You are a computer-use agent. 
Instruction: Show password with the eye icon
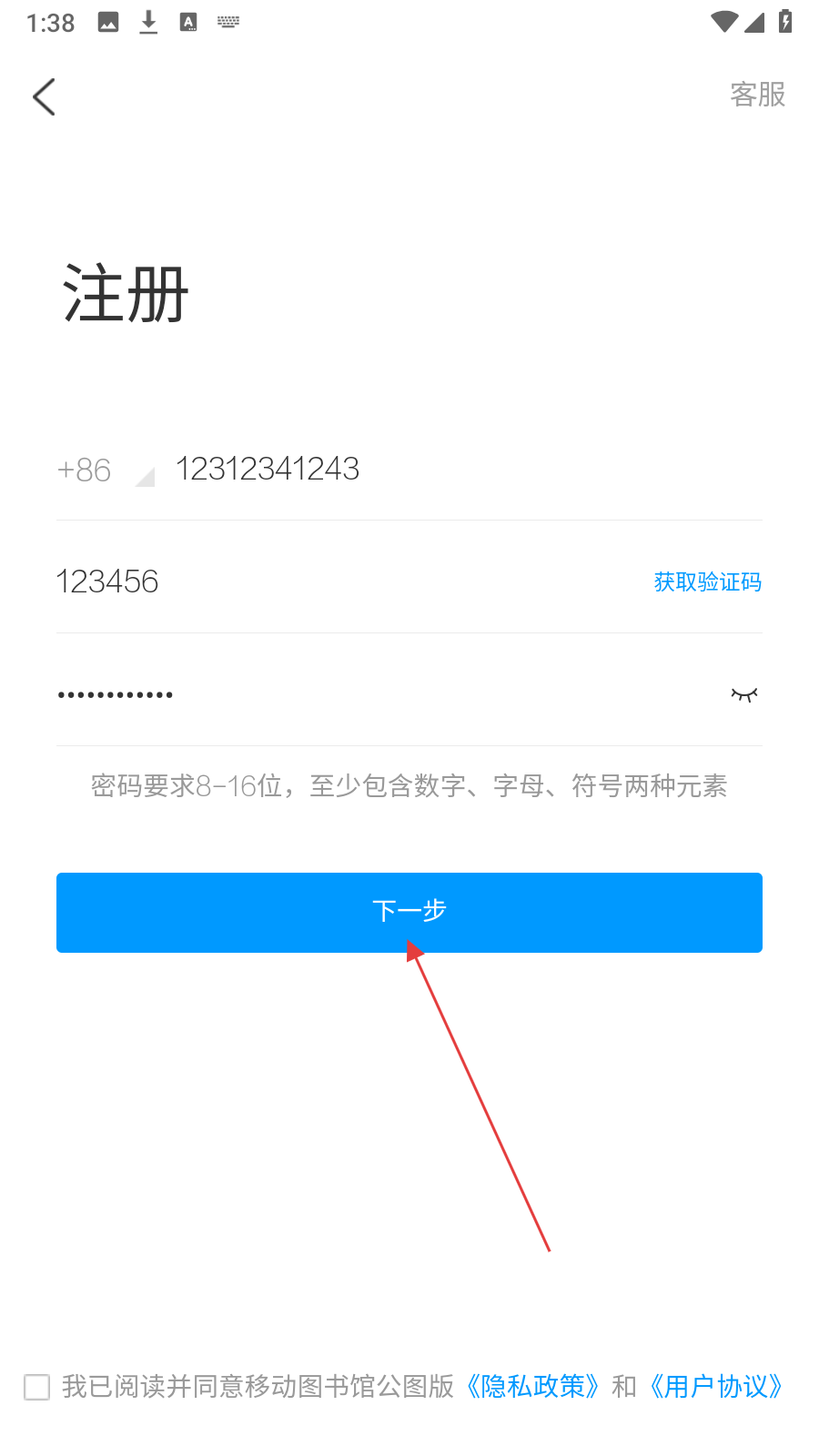pos(743,695)
